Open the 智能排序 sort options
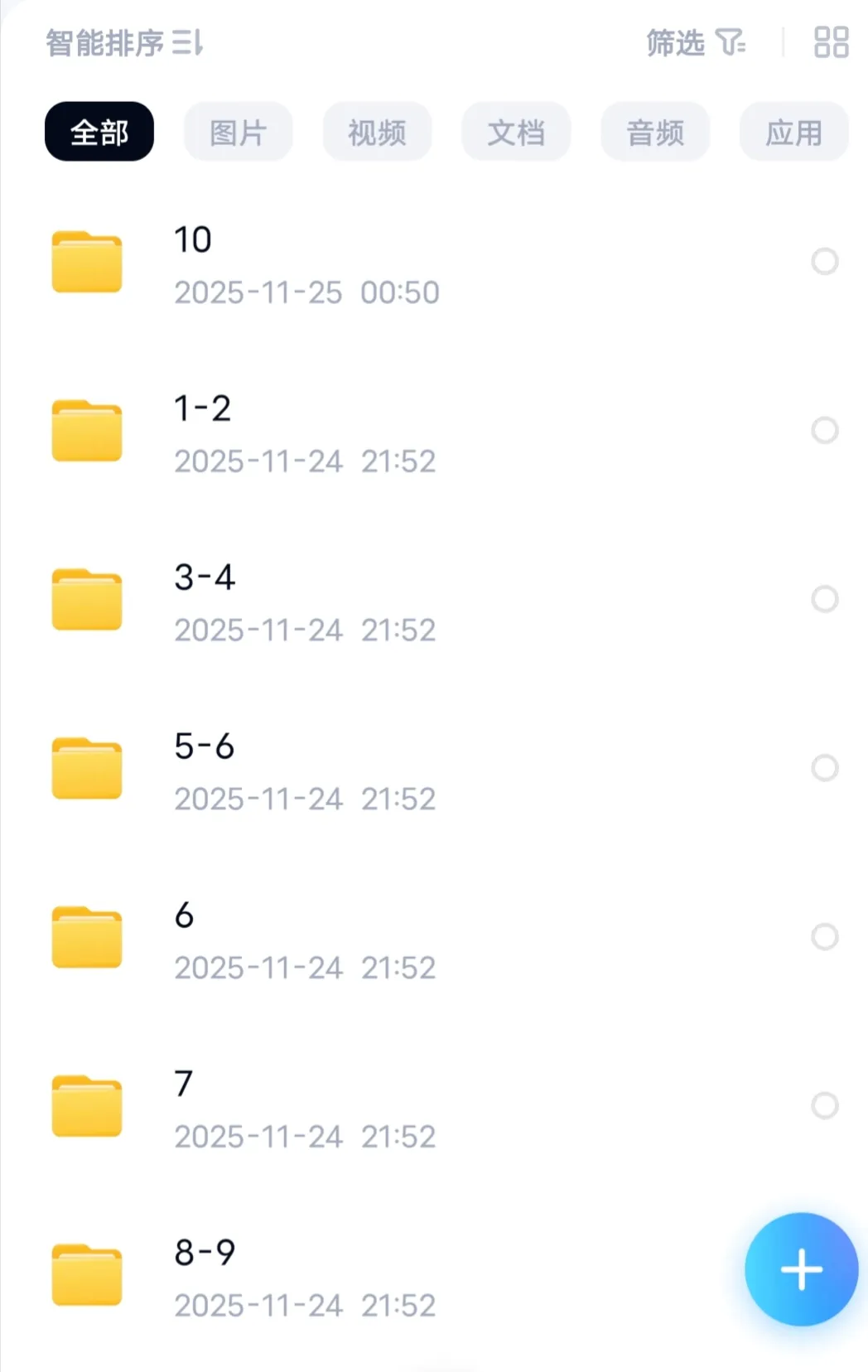The width and height of the screenshot is (868, 1372). point(124,43)
